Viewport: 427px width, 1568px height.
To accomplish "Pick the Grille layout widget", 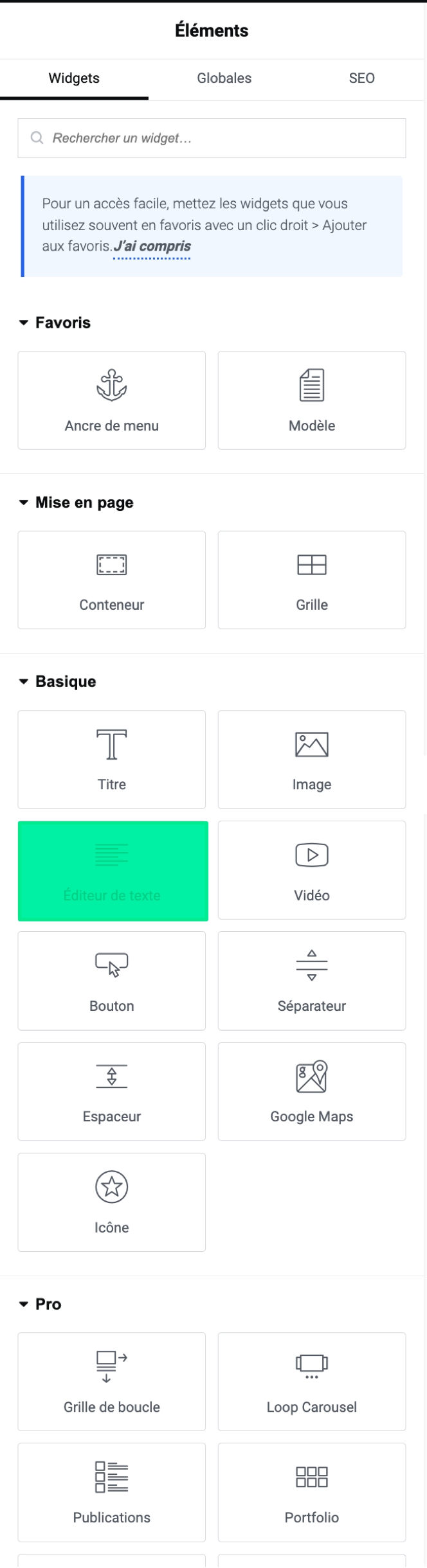I will click(x=312, y=580).
